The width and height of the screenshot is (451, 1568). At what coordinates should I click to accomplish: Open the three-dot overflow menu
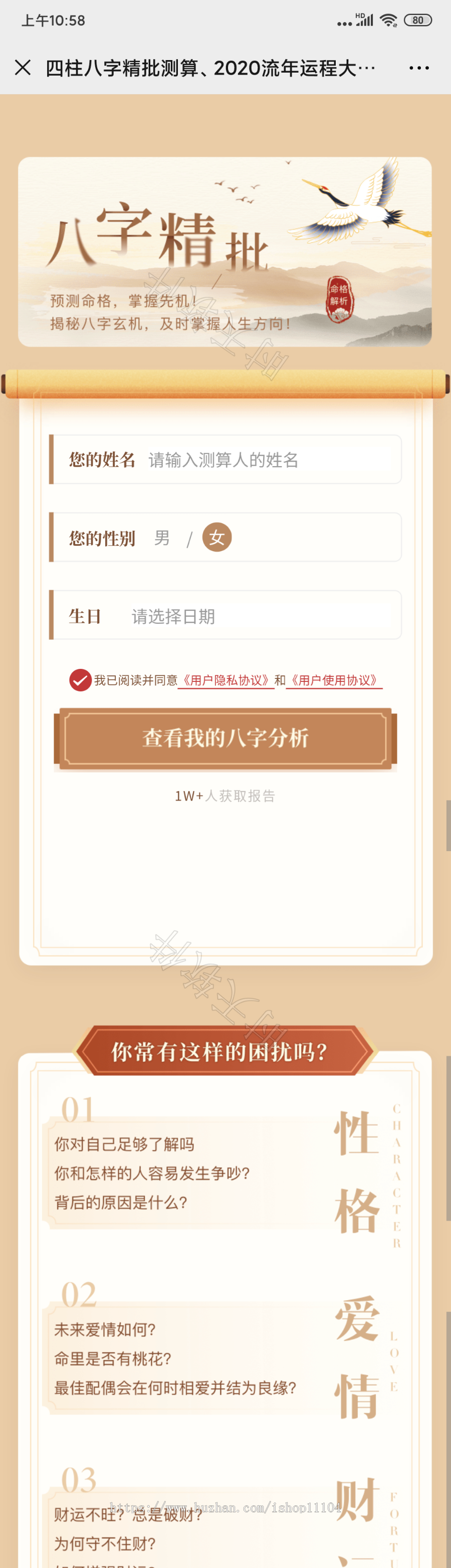click(x=419, y=68)
